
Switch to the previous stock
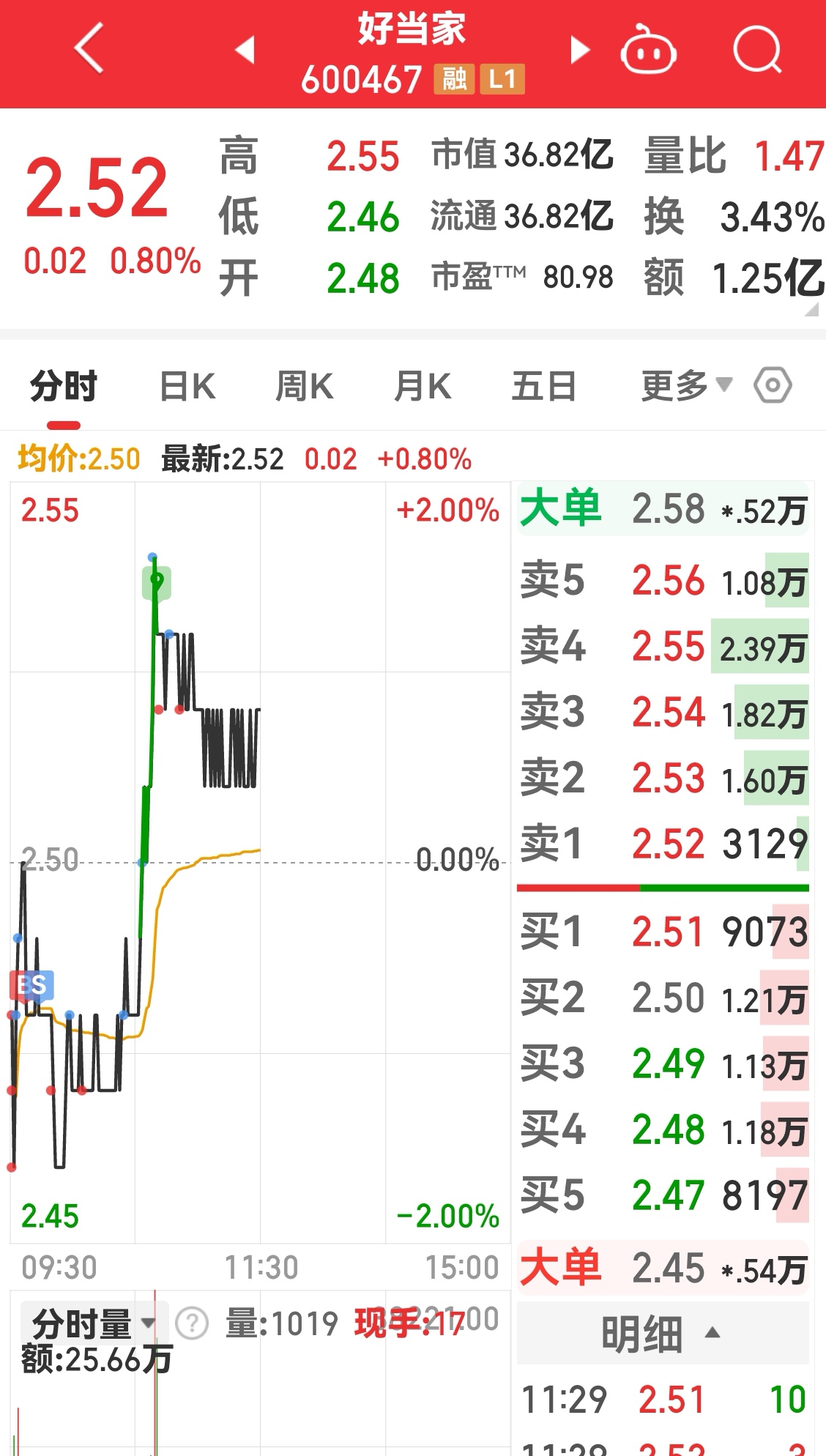point(245,50)
